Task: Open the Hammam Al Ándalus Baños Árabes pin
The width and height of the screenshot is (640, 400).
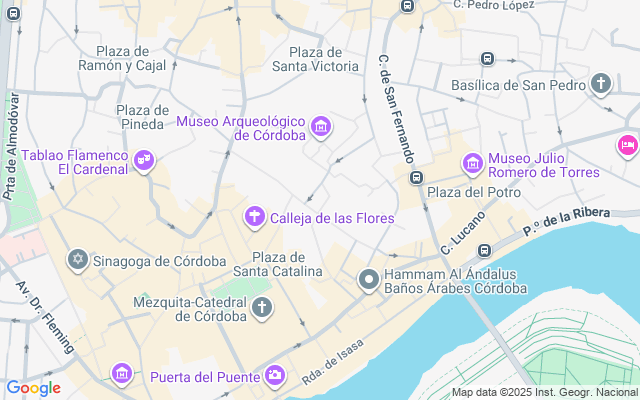Action: (x=369, y=280)
